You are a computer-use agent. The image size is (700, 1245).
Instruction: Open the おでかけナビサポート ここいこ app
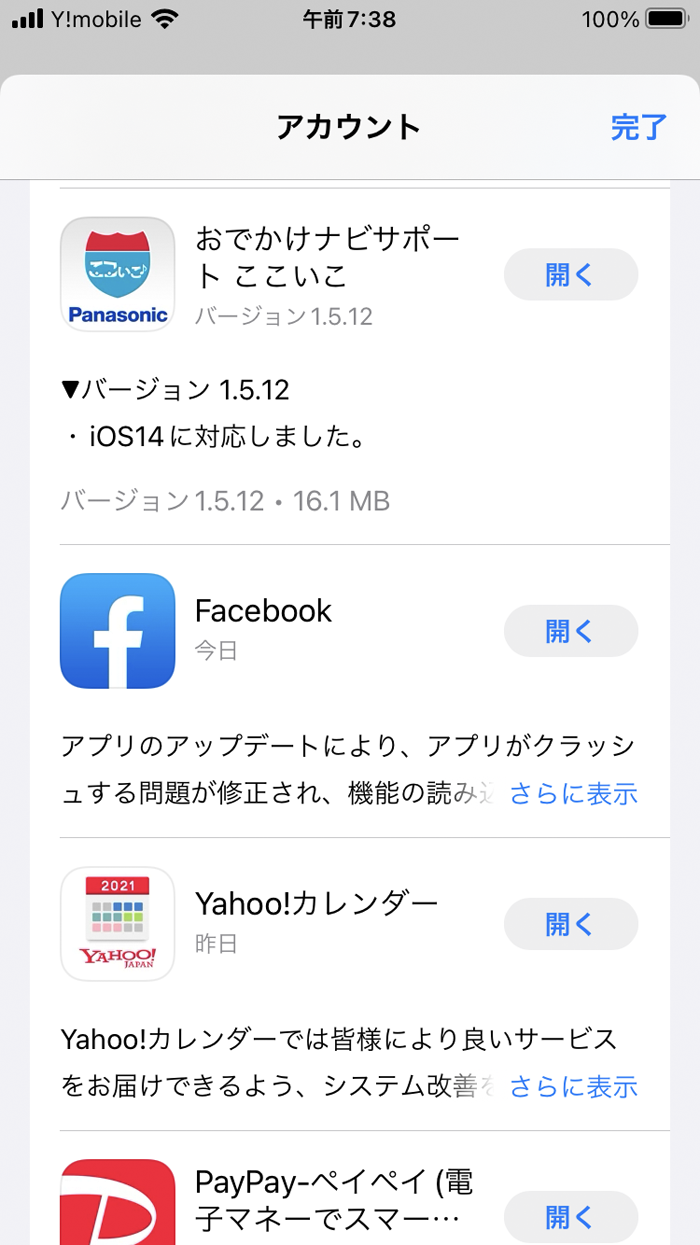coord(570,275)
